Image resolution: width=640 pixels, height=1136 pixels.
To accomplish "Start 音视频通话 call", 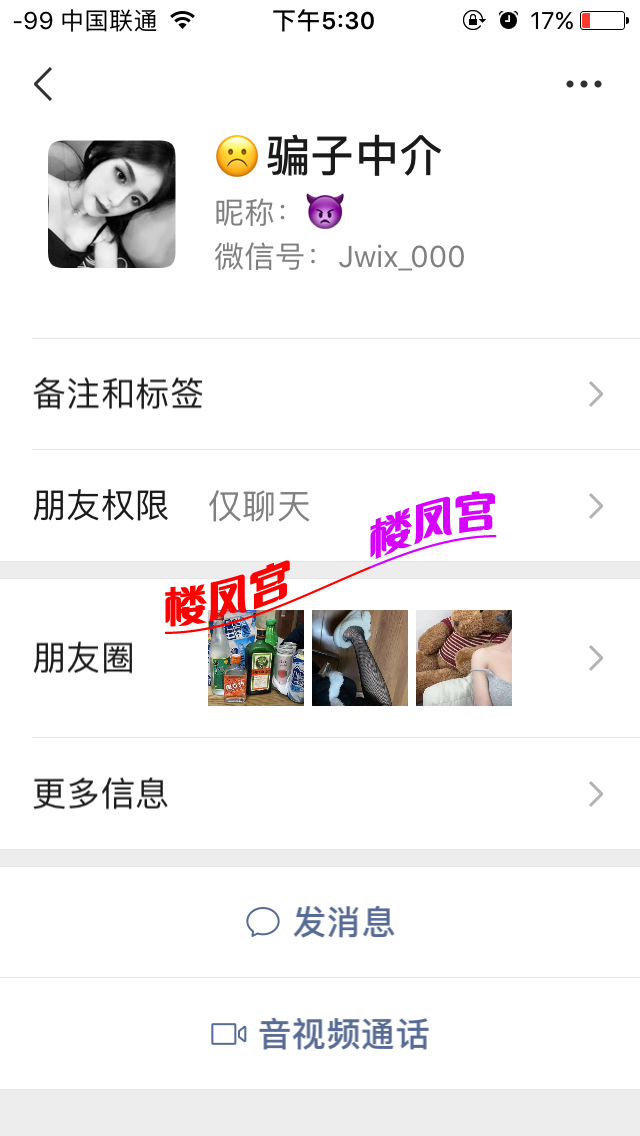I will pos(320,1034).
